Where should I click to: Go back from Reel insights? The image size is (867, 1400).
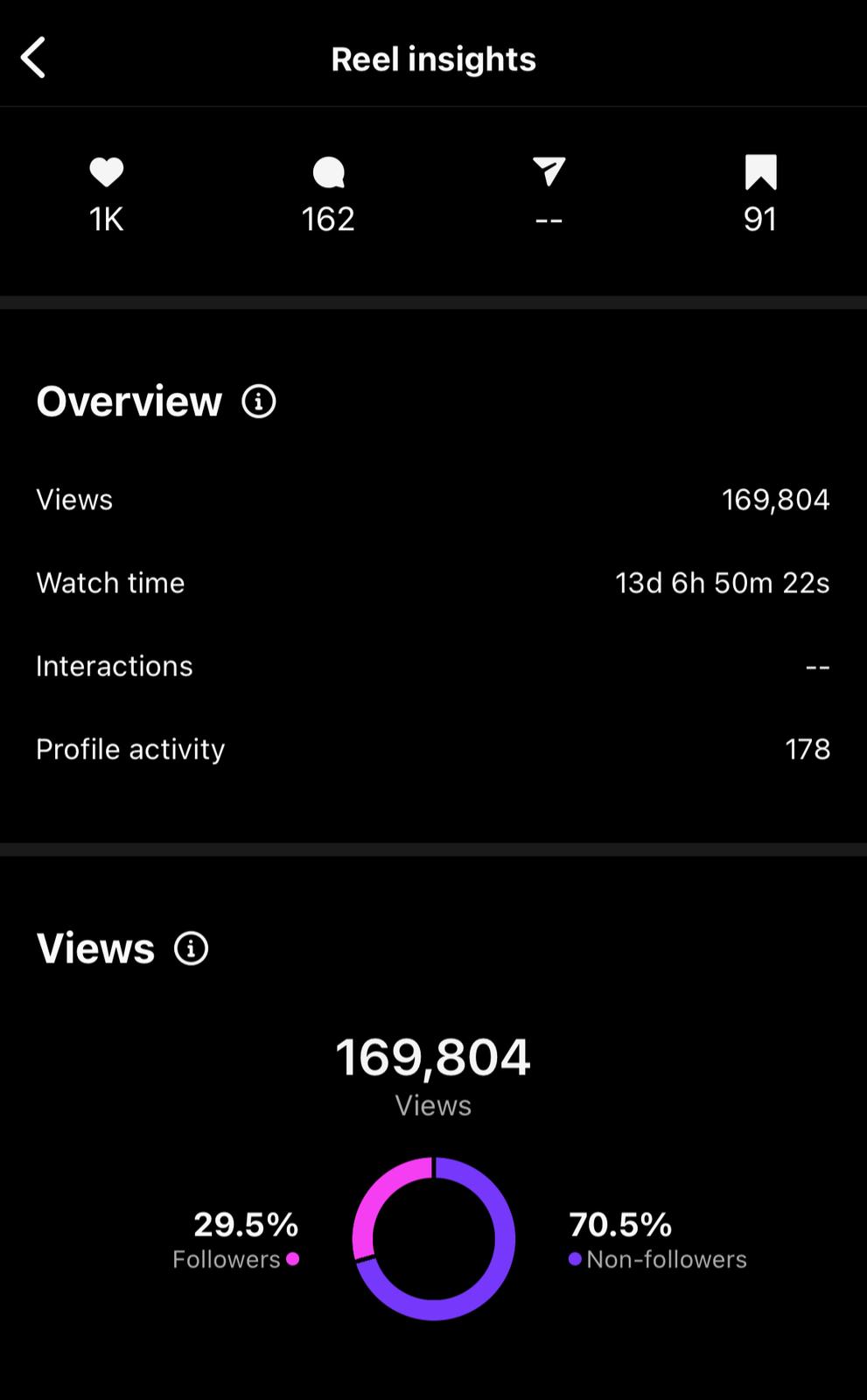pyautogui.click(x=33, y=59)
